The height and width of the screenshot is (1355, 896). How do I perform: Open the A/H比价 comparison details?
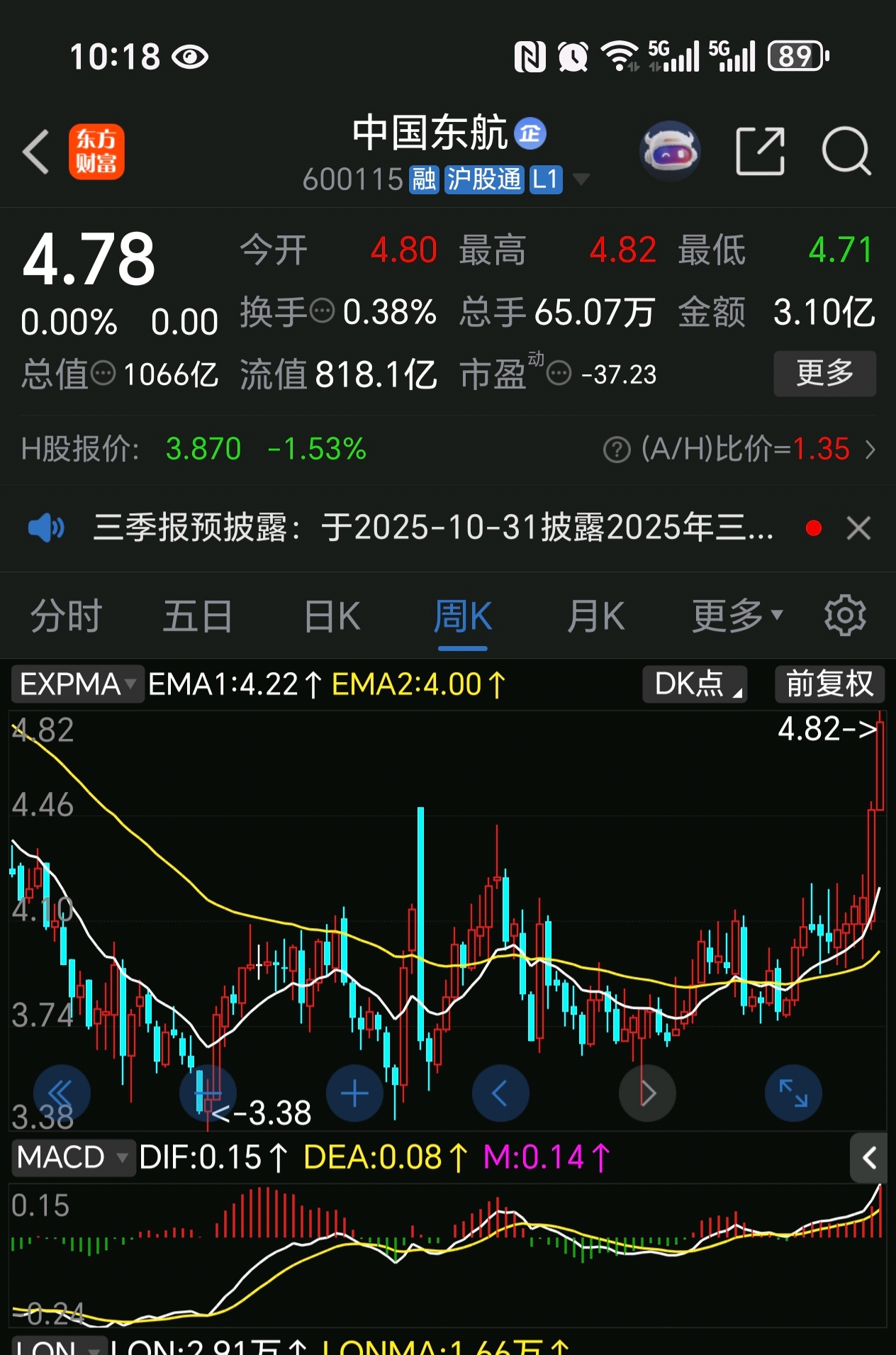pos(739,450)
